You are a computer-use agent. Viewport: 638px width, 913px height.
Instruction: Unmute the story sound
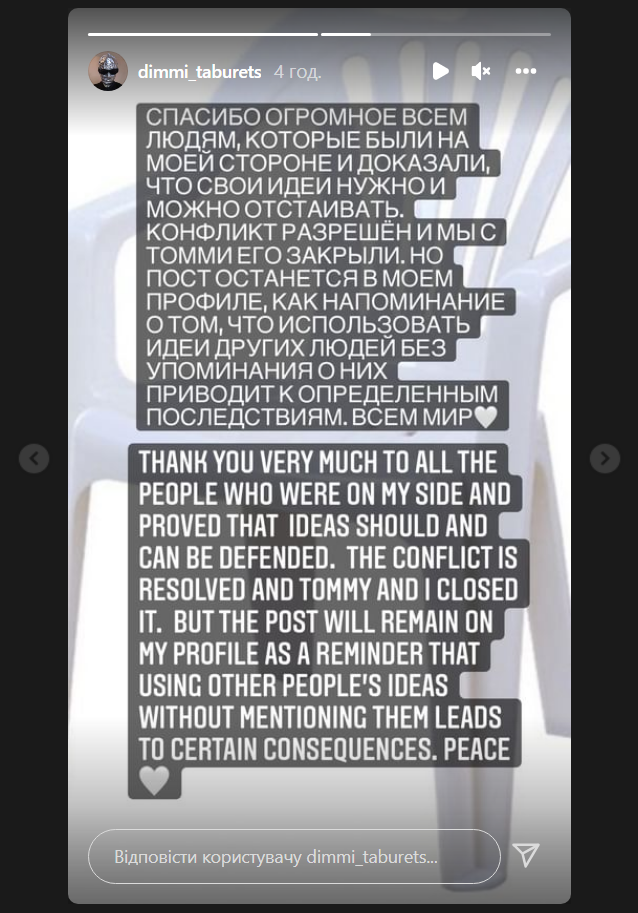pyautogui.click(x=481, y=71)
